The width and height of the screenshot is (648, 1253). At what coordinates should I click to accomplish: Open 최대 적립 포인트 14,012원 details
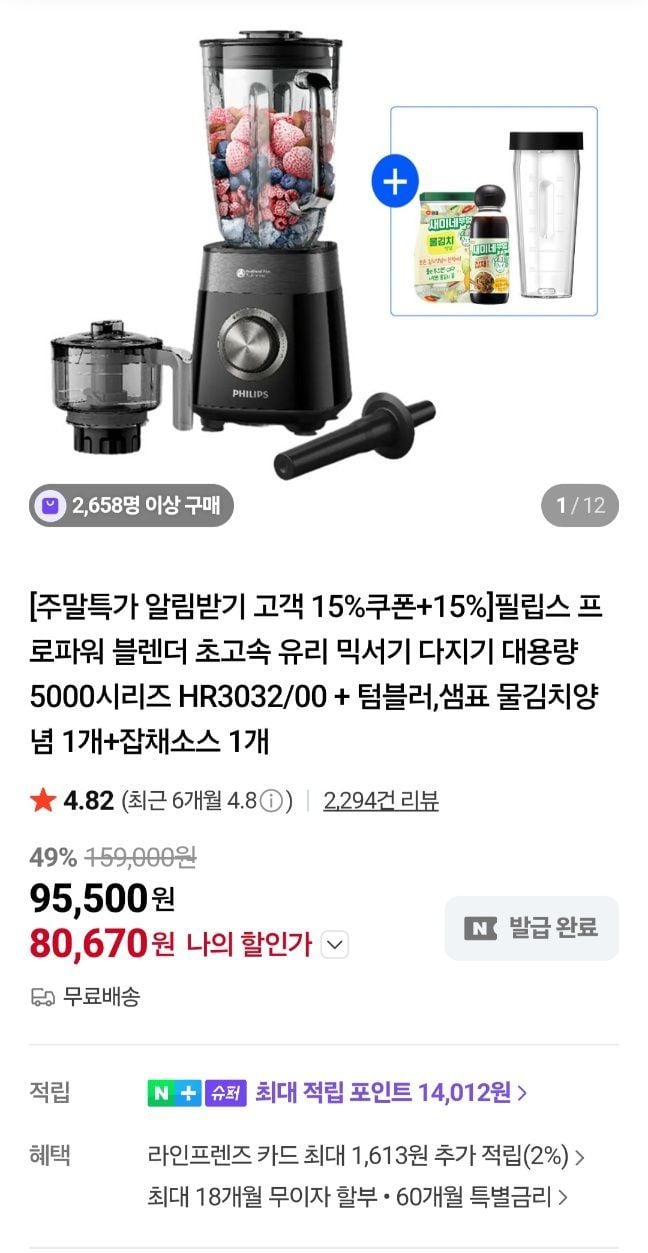pyautogui.click(x=391, y=1093)
